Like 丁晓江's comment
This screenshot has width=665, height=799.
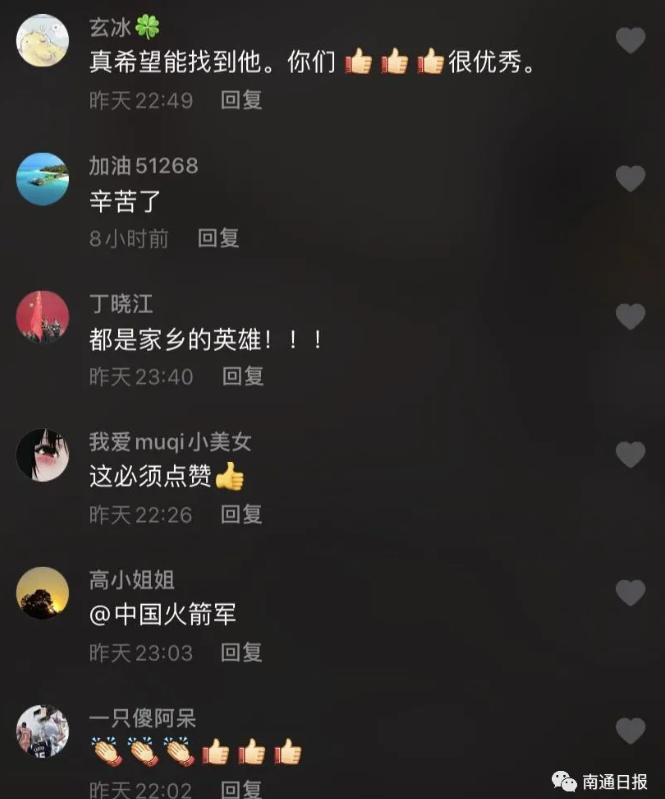point(630,317)
